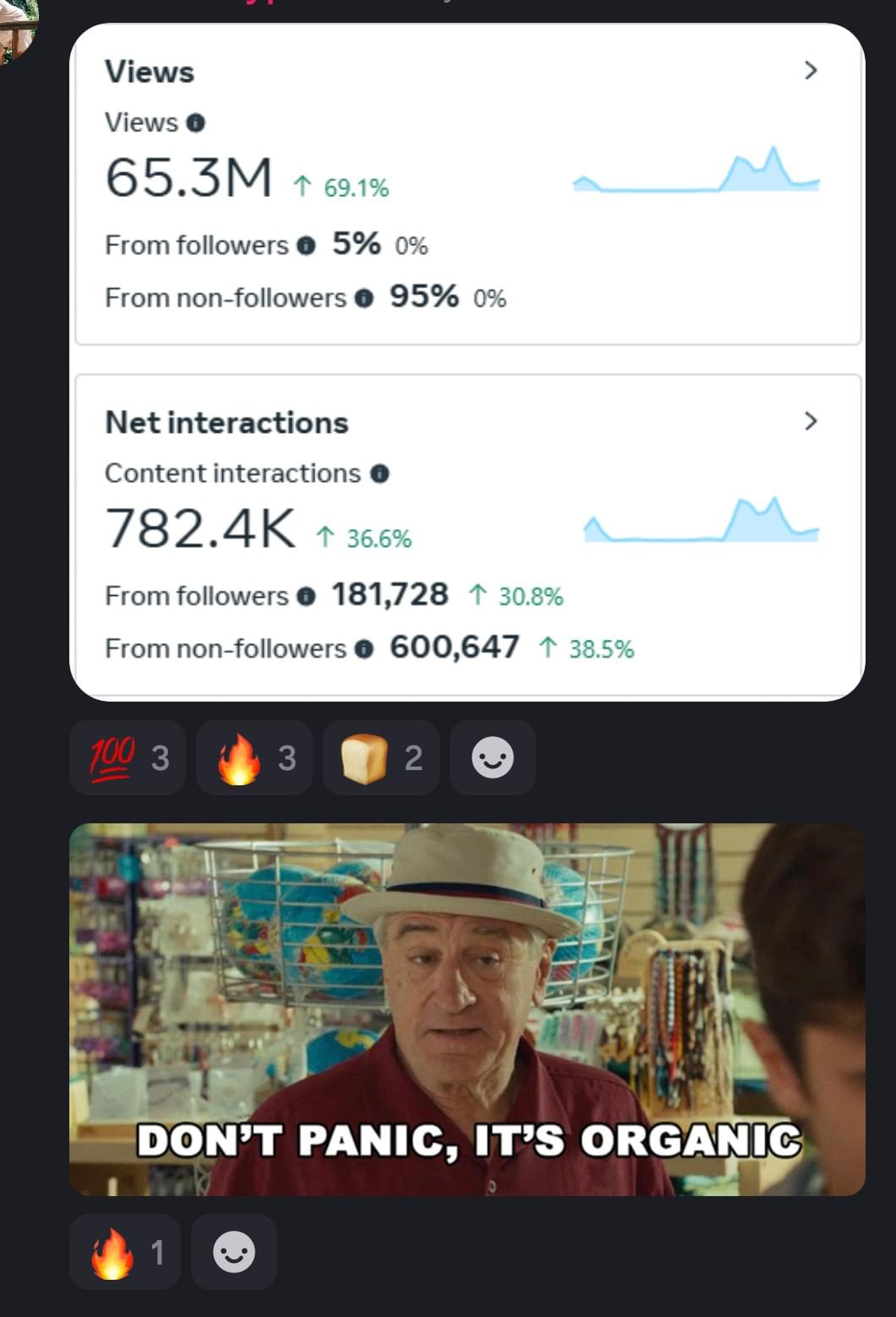Viewport: 896px width, 1317px height.
Task: Tap the fire reaction under the GIF
Action: coord(125,1252)
